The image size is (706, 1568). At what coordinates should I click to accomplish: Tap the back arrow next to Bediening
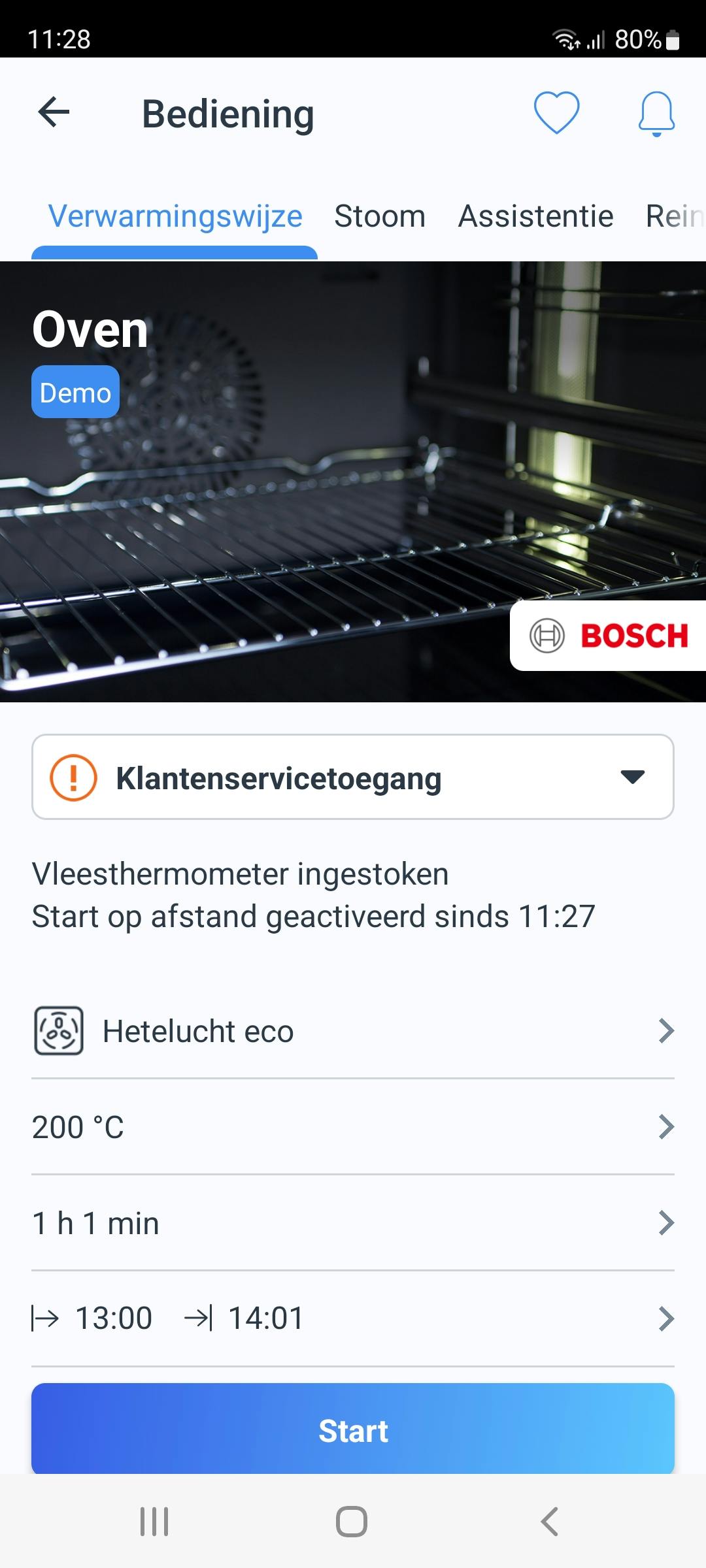(x=52, y=112)
